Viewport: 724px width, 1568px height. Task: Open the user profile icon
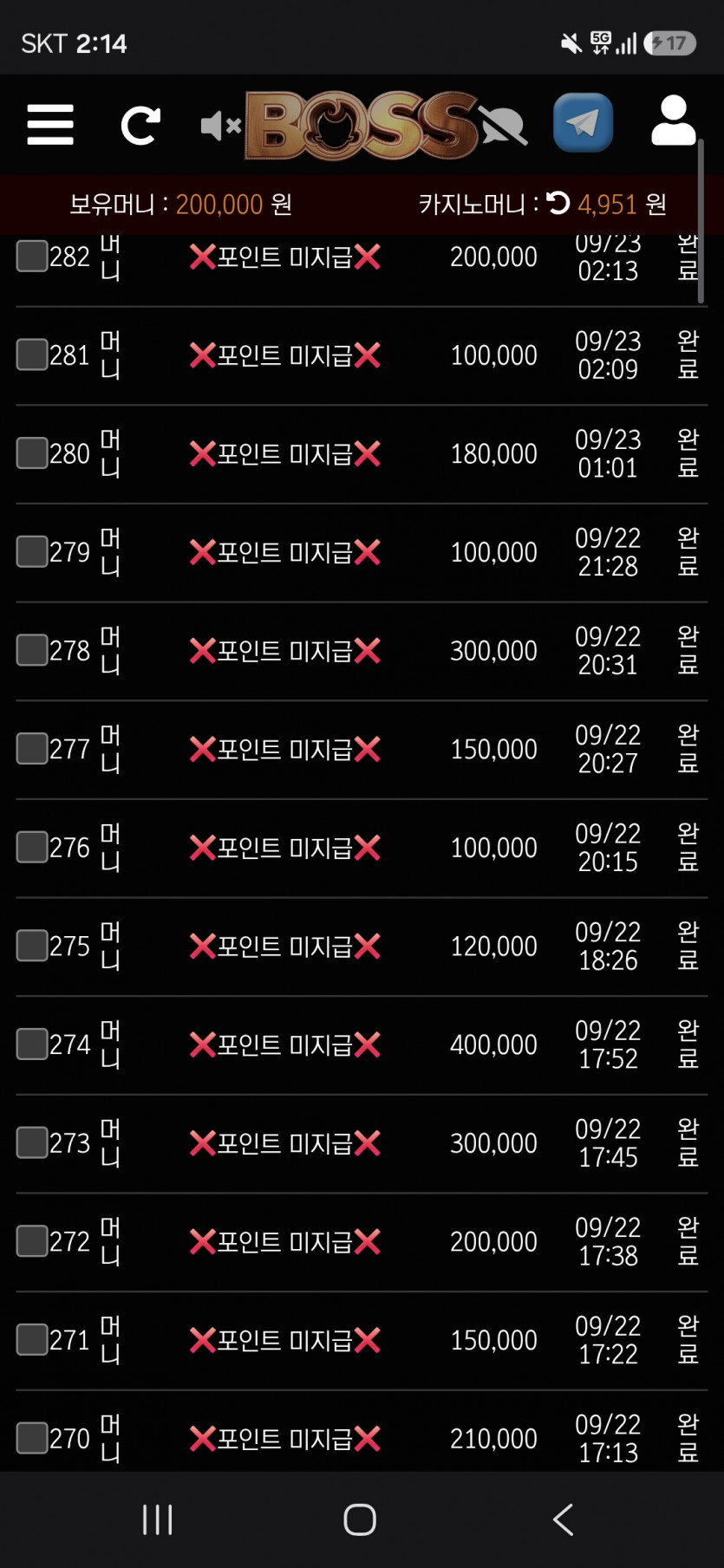coord(674,120)
